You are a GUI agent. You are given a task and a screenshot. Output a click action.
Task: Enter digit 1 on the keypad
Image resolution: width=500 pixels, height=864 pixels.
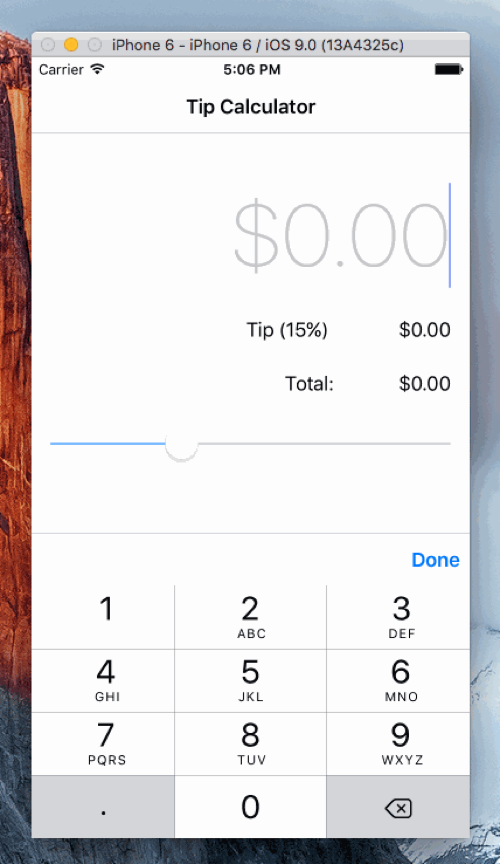[x=103, y=617]
